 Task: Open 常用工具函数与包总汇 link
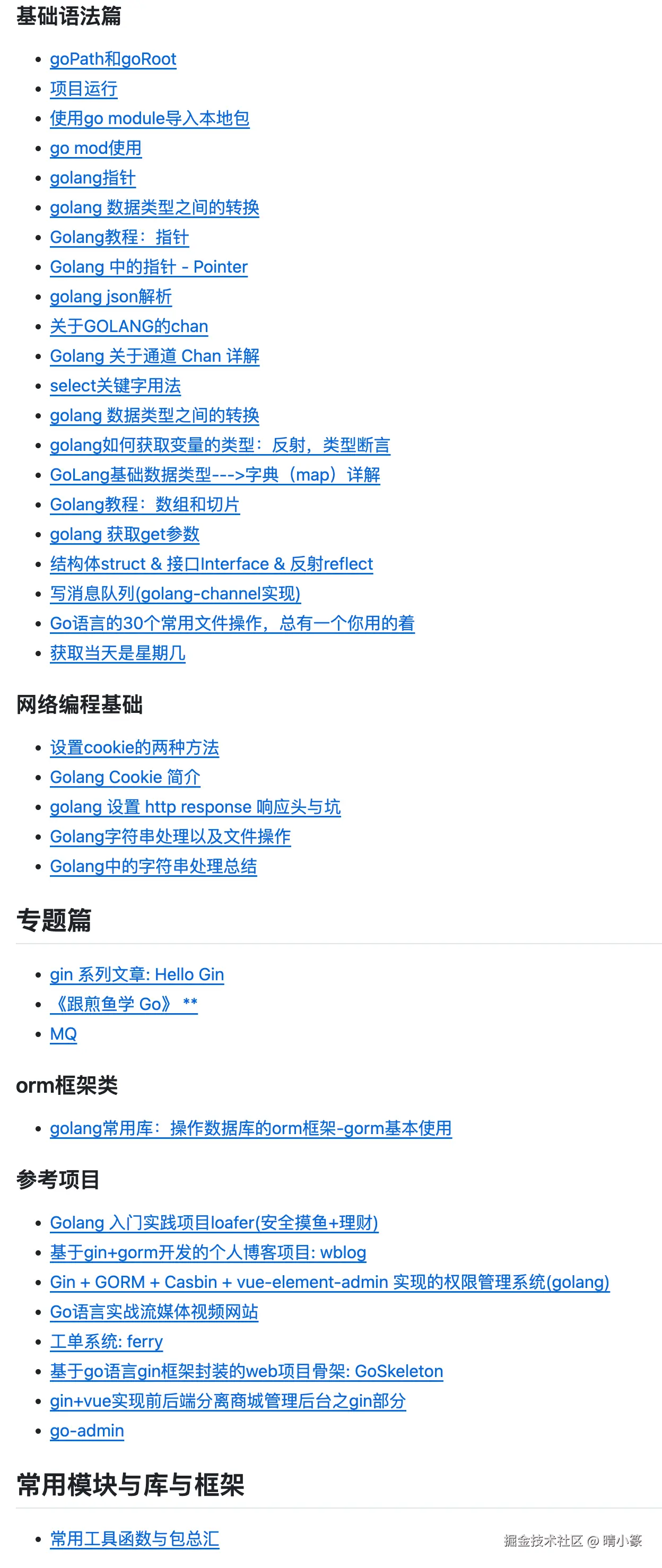pyautogui.click(x=135, y=1539)
